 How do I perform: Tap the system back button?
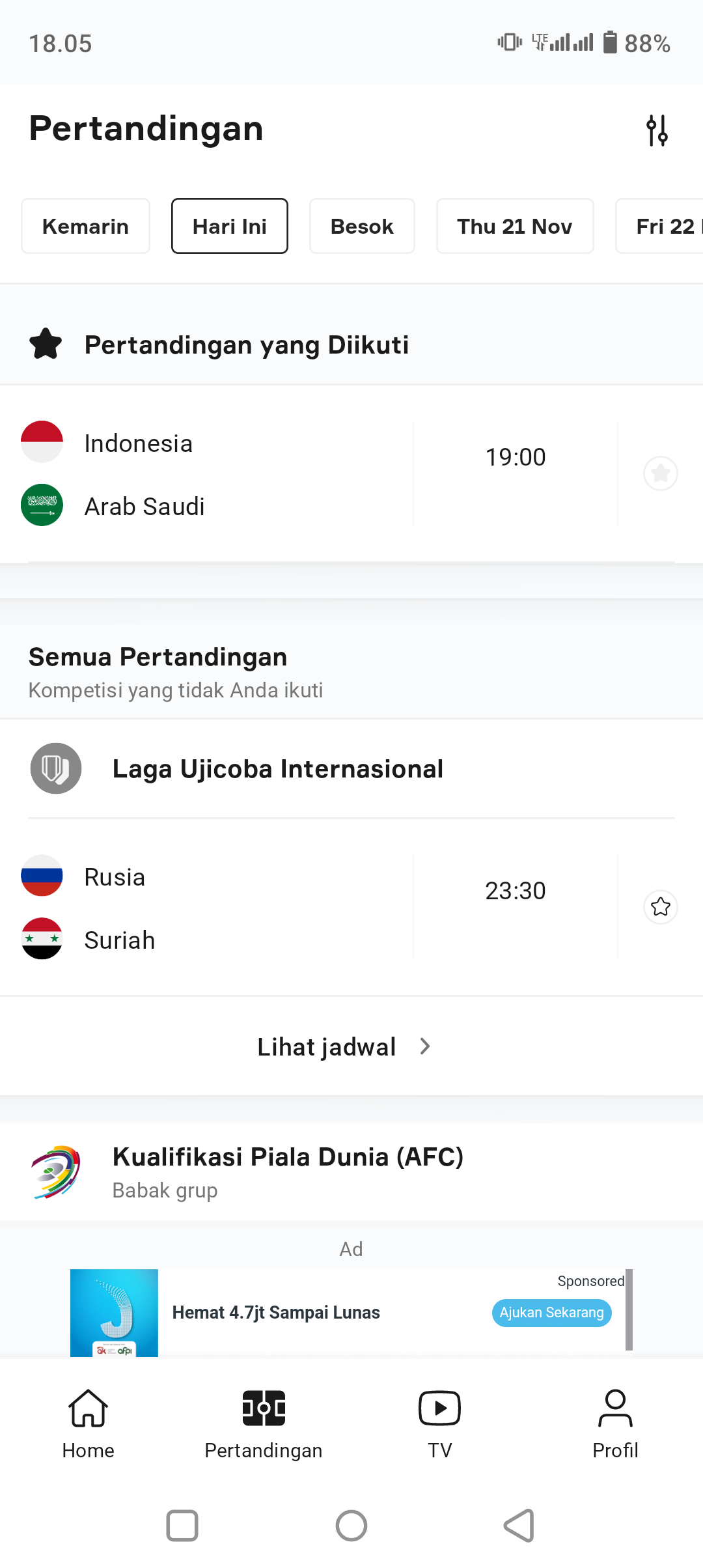pos(519,1525)
